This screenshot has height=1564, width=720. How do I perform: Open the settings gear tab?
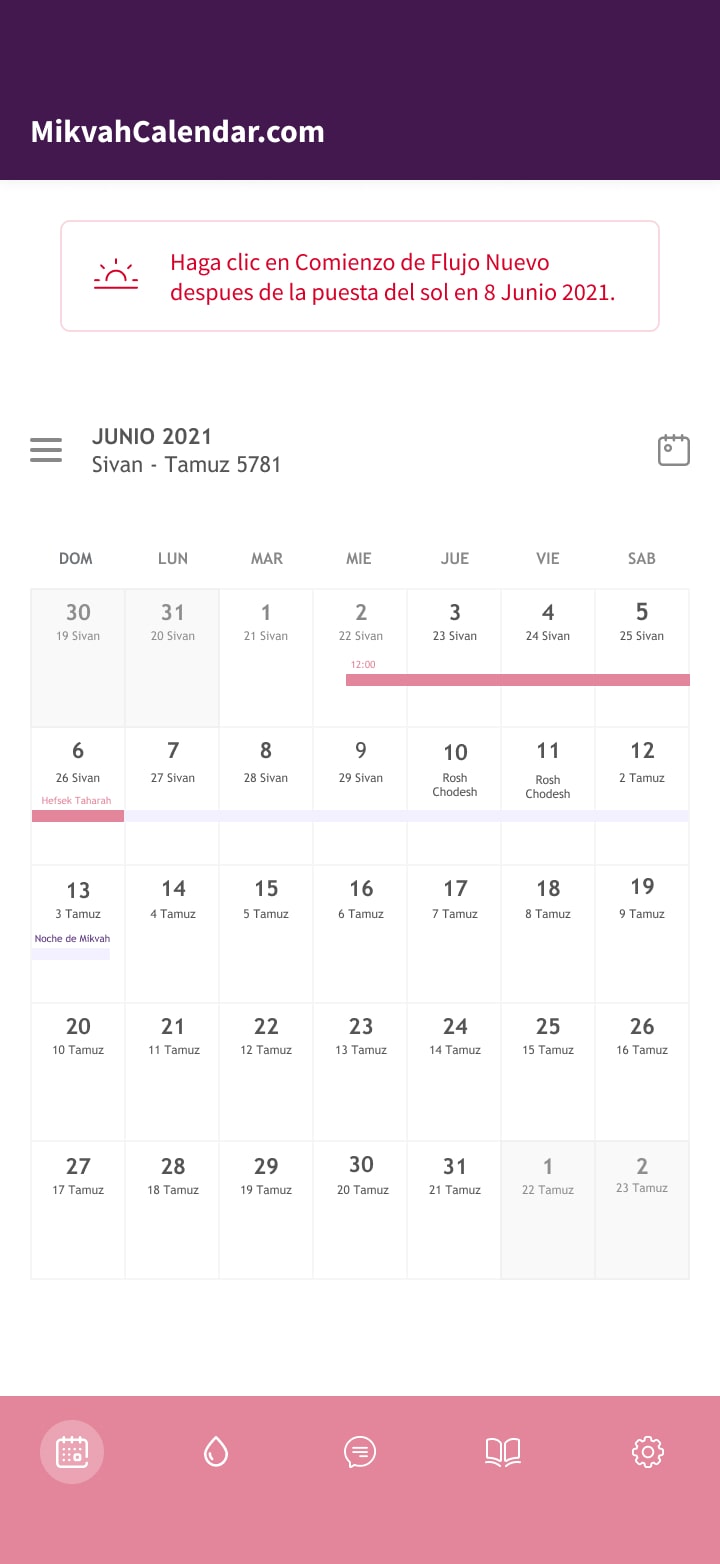coord(648,1451)
